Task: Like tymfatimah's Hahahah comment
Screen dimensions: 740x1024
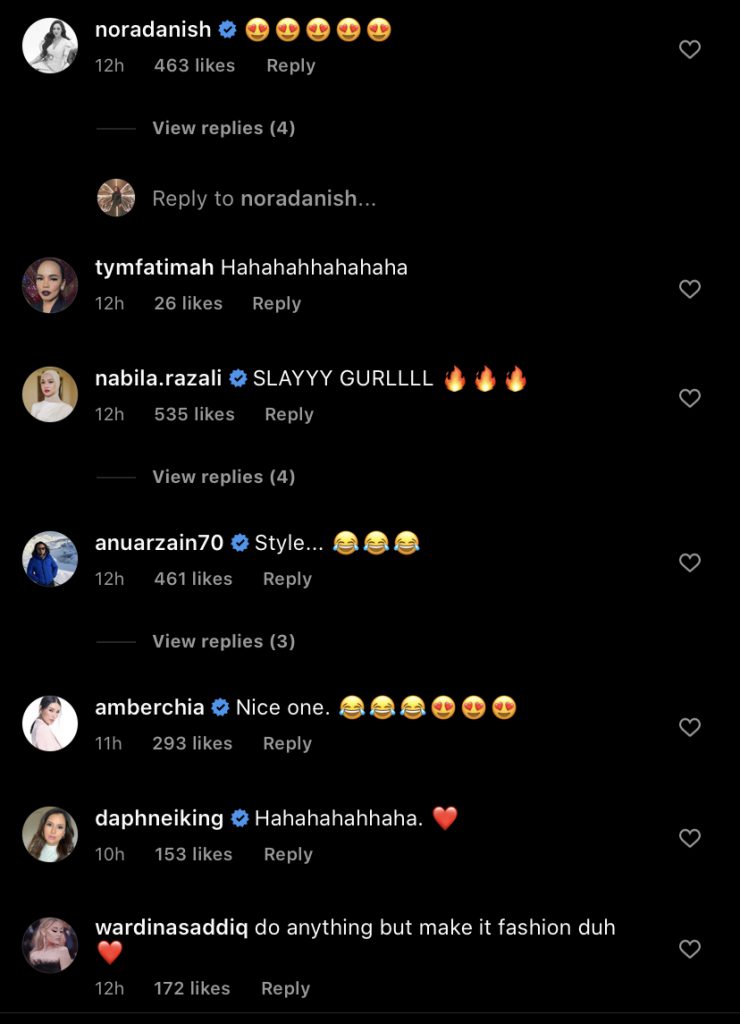Action: click(x=689, y=289)
